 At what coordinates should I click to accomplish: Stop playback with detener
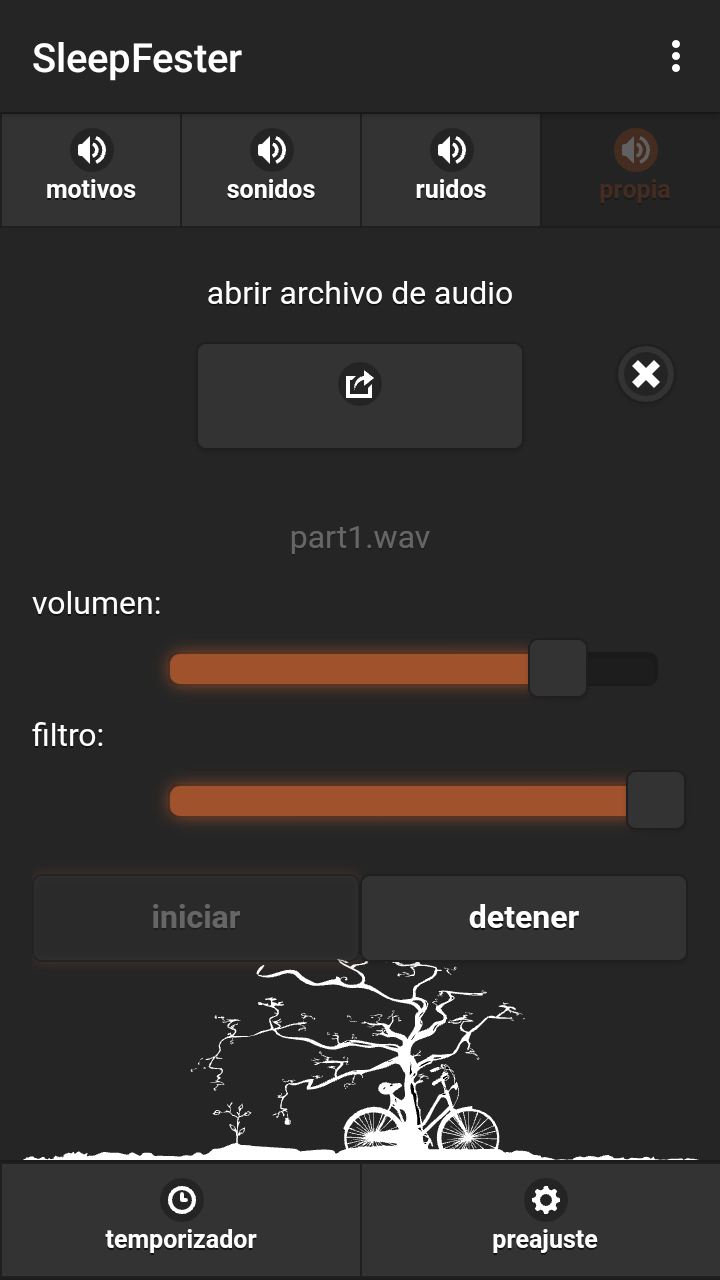click(523, 917)
